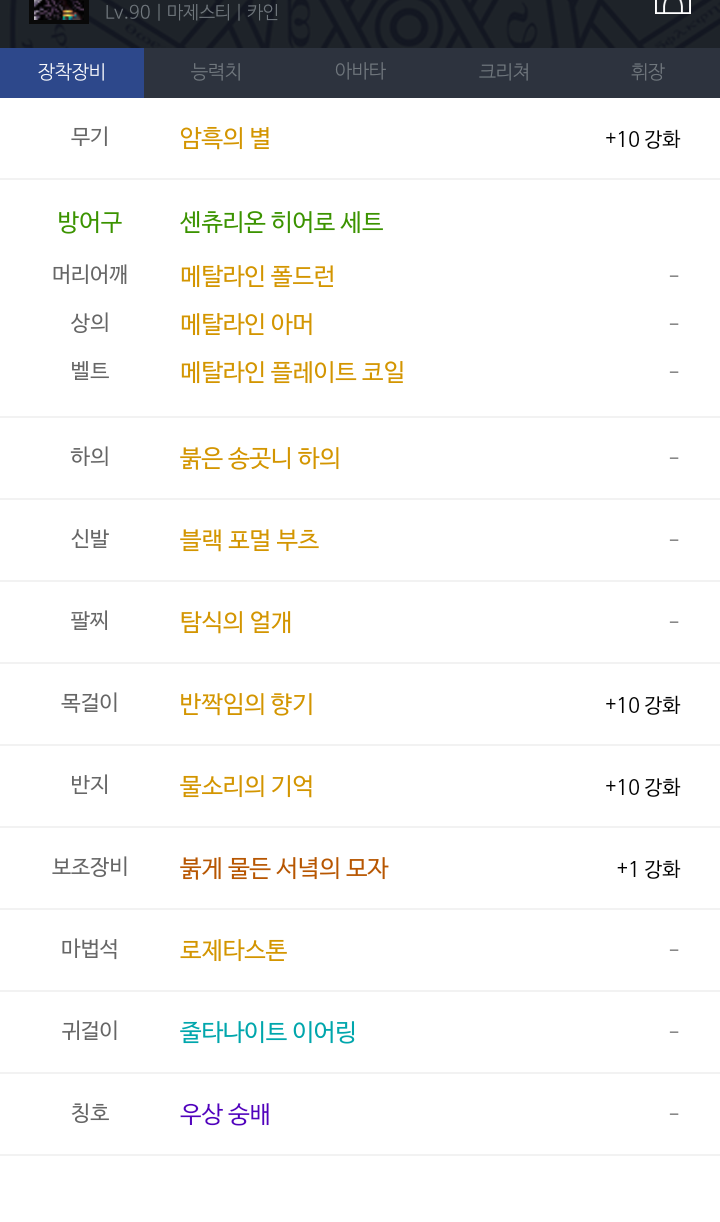Open bracelet item 탐식의 얼개
This screenshot has width=720, height=1222.
(x=236, y=622)
